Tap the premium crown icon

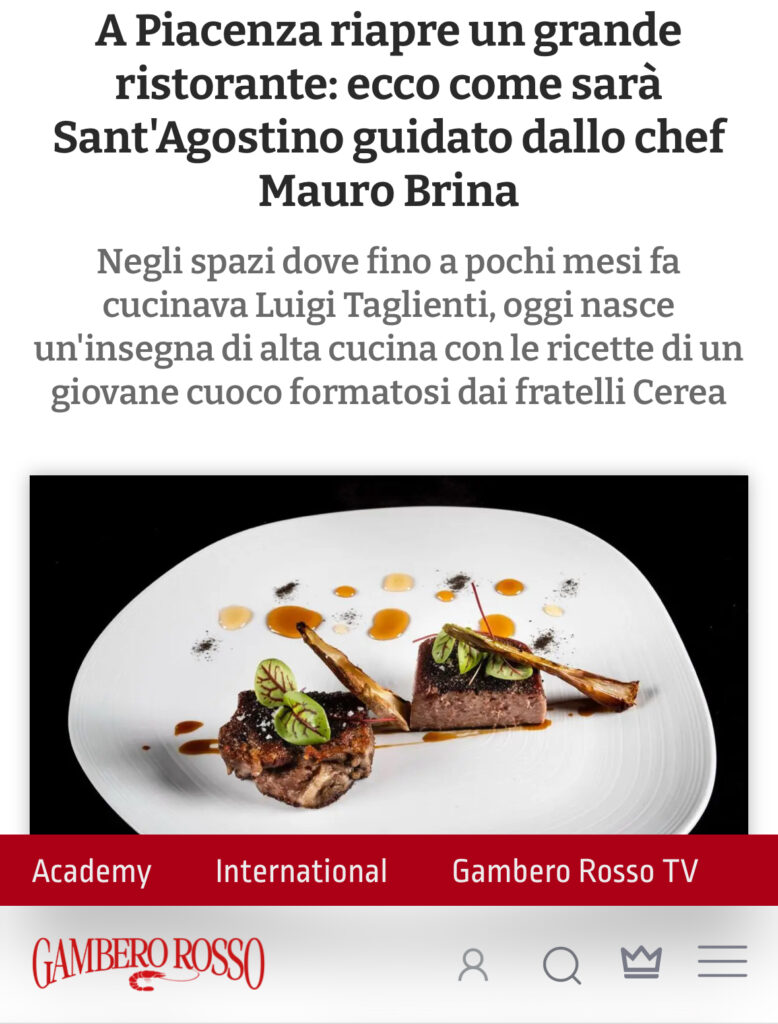641,962
